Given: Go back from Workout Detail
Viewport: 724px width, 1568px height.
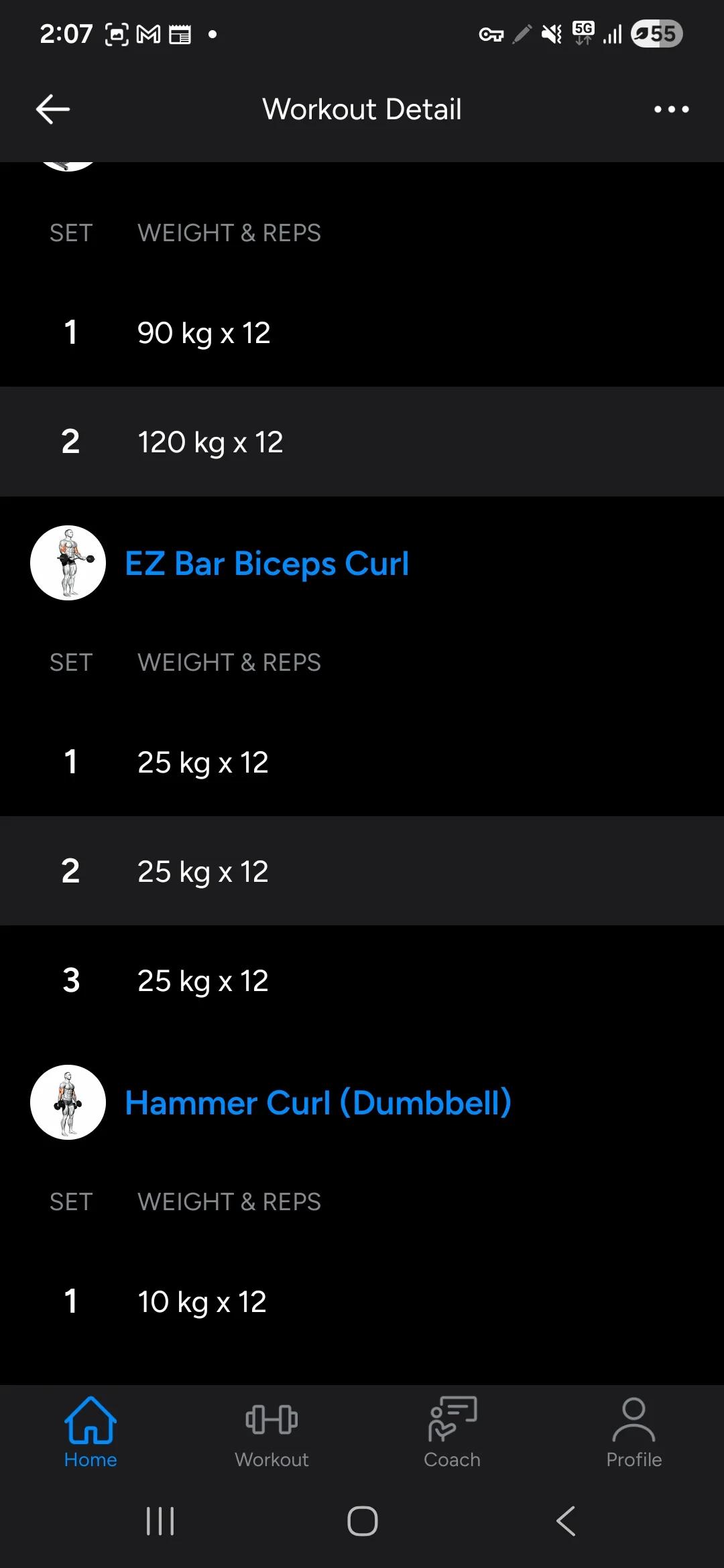Looking at the screenshot, I should (x=53, y=109).
